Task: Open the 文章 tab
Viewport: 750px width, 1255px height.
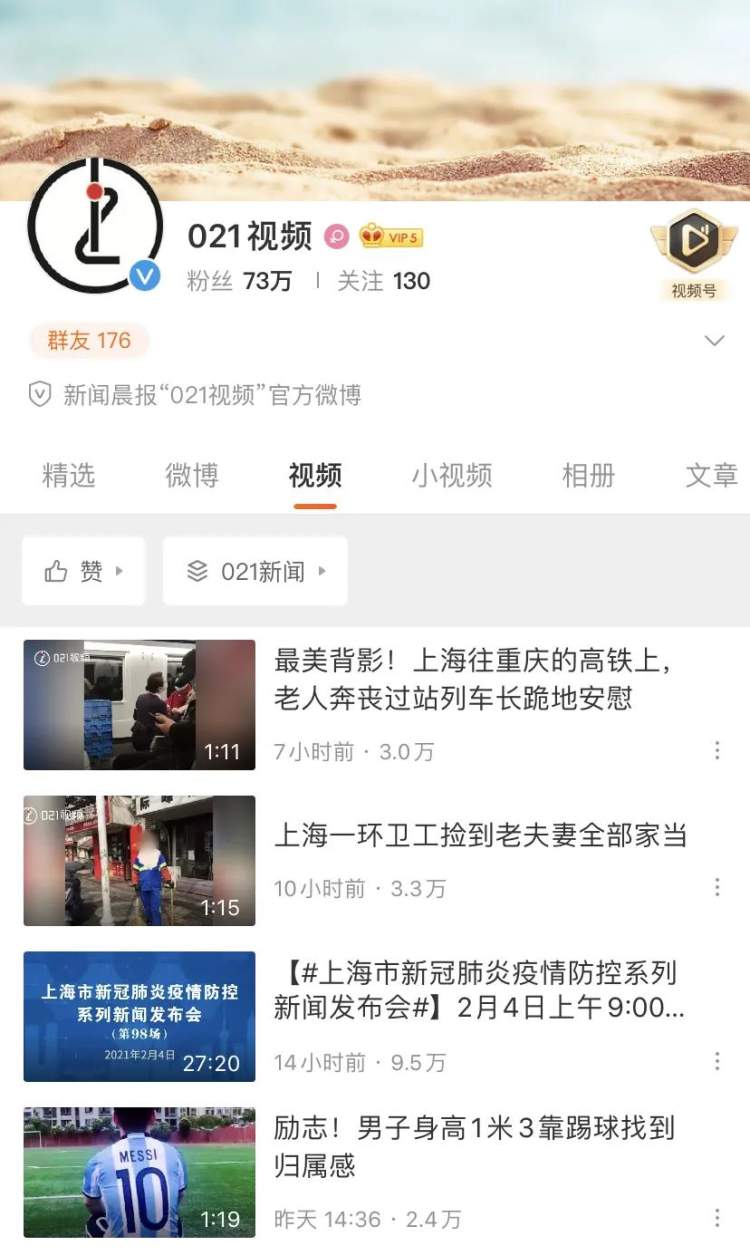Action: point(711,475)
